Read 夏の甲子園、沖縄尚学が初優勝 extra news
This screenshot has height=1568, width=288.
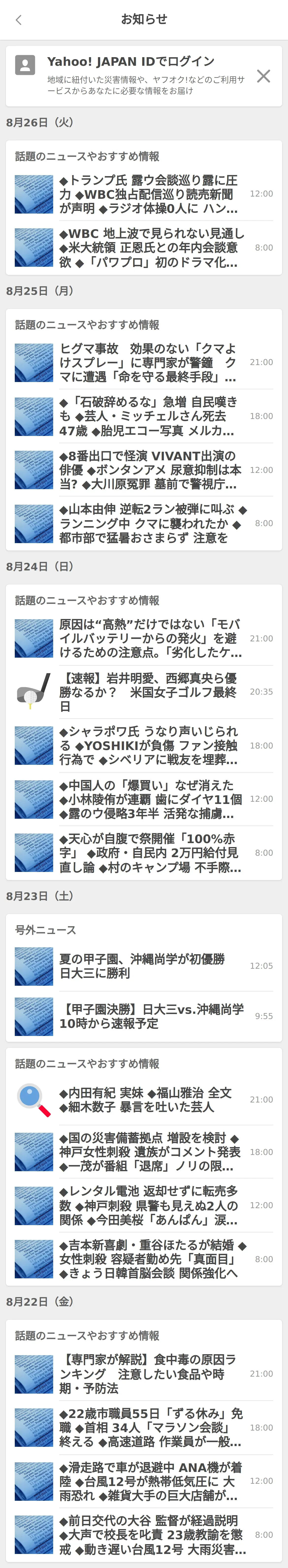[x=149, y=966]
